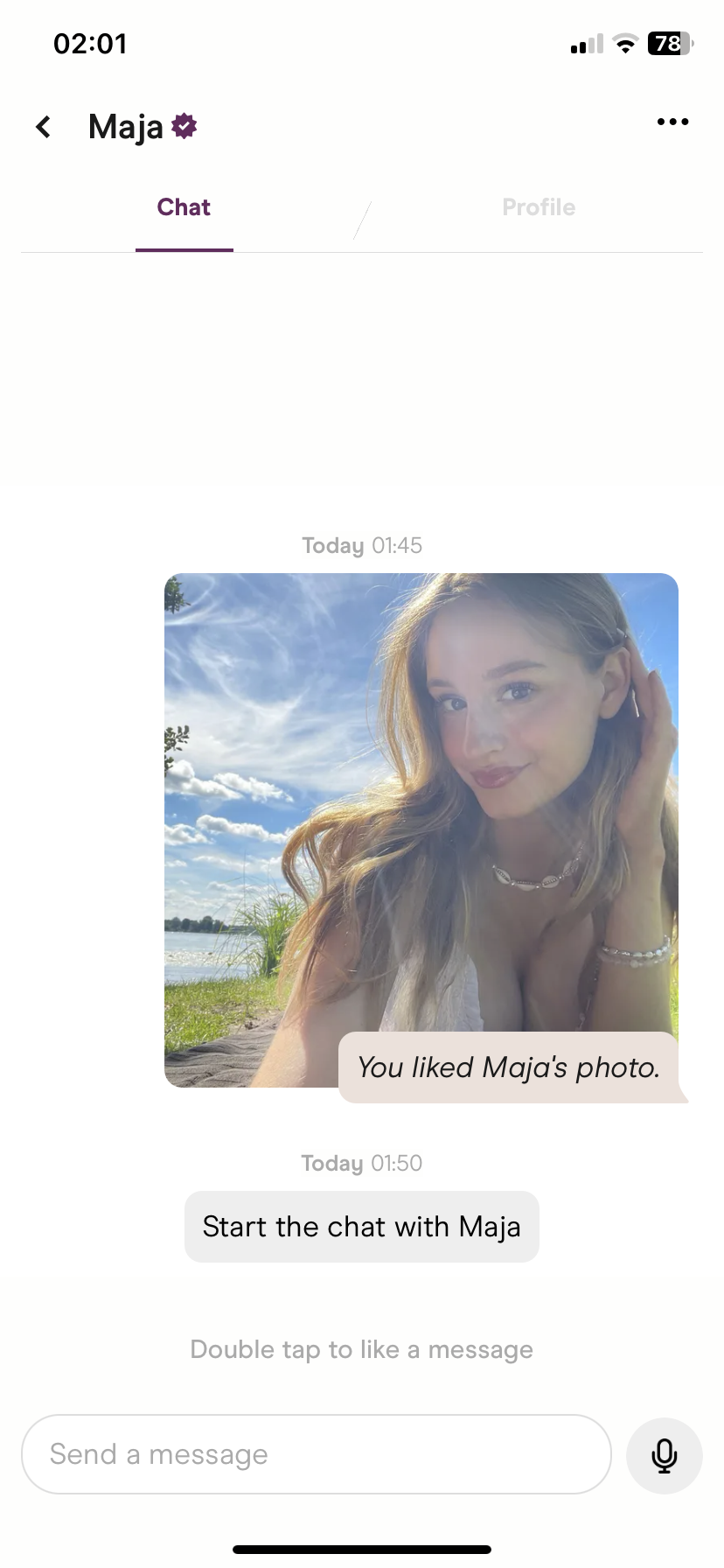Screen dimensions: 724x1568
Task: Open the three-dot overflow menu
Action: pyautogui.click(x=672, y=122)
